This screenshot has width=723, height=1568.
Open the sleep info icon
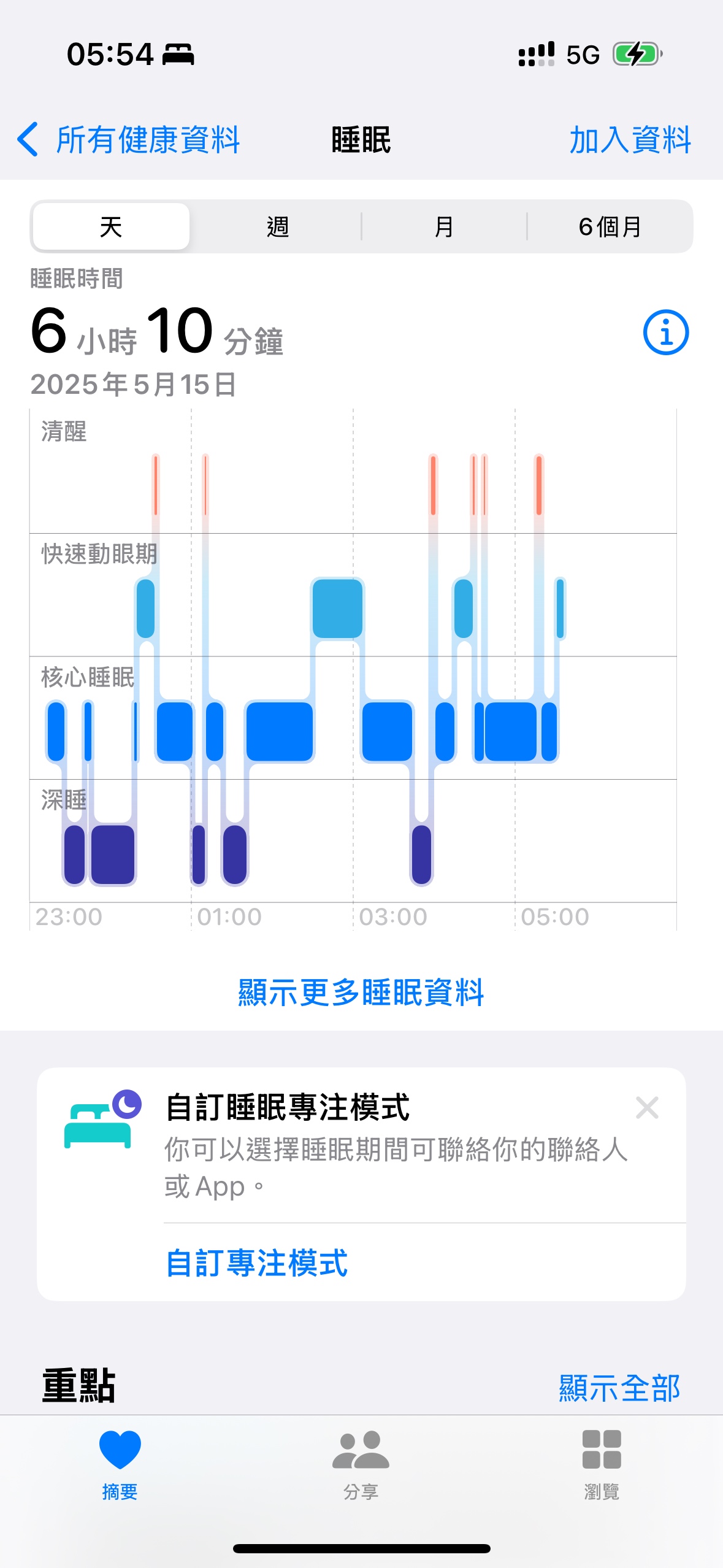click(x=665, y=332)
